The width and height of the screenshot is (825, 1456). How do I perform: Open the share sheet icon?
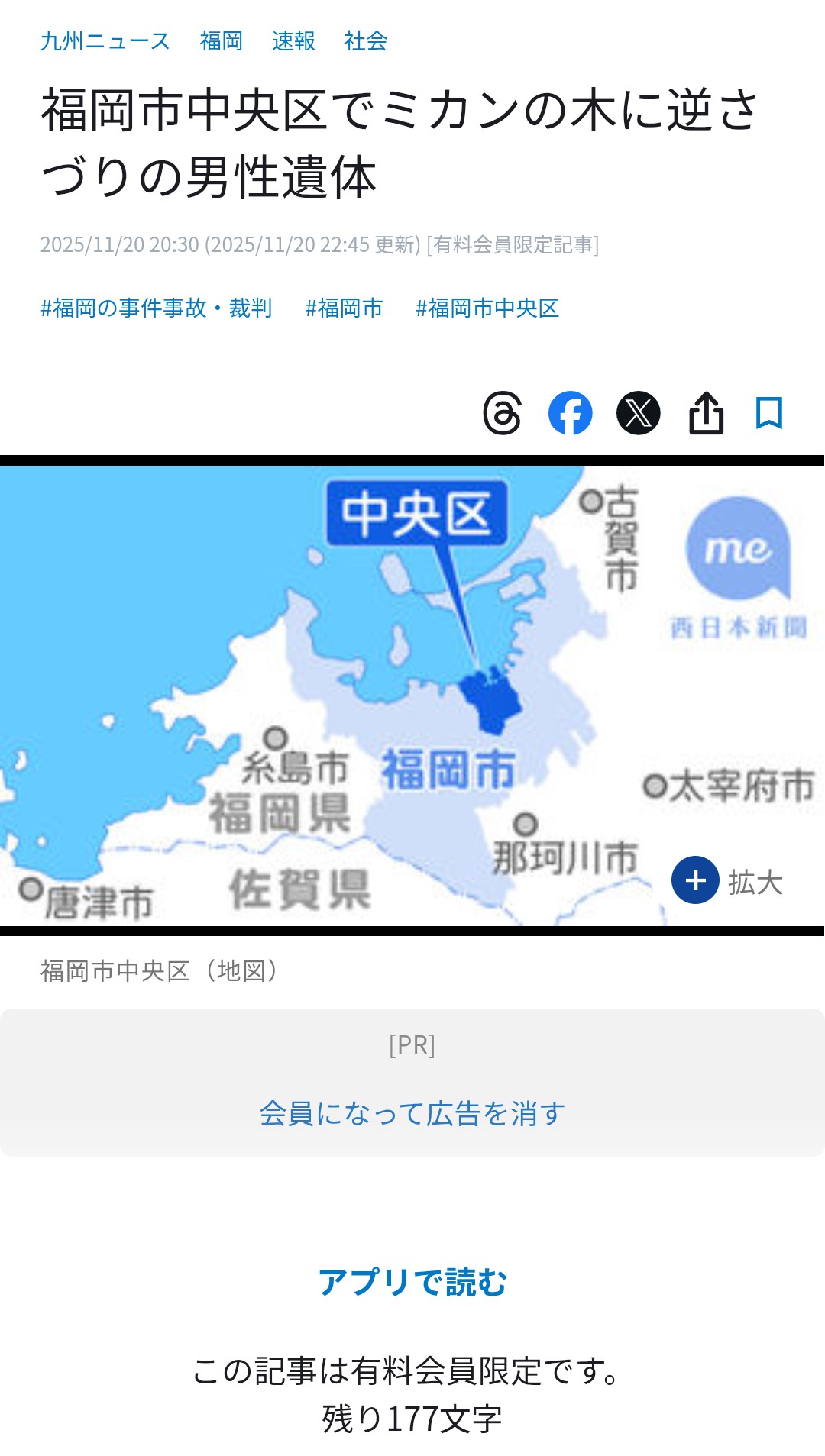point(707,413)
